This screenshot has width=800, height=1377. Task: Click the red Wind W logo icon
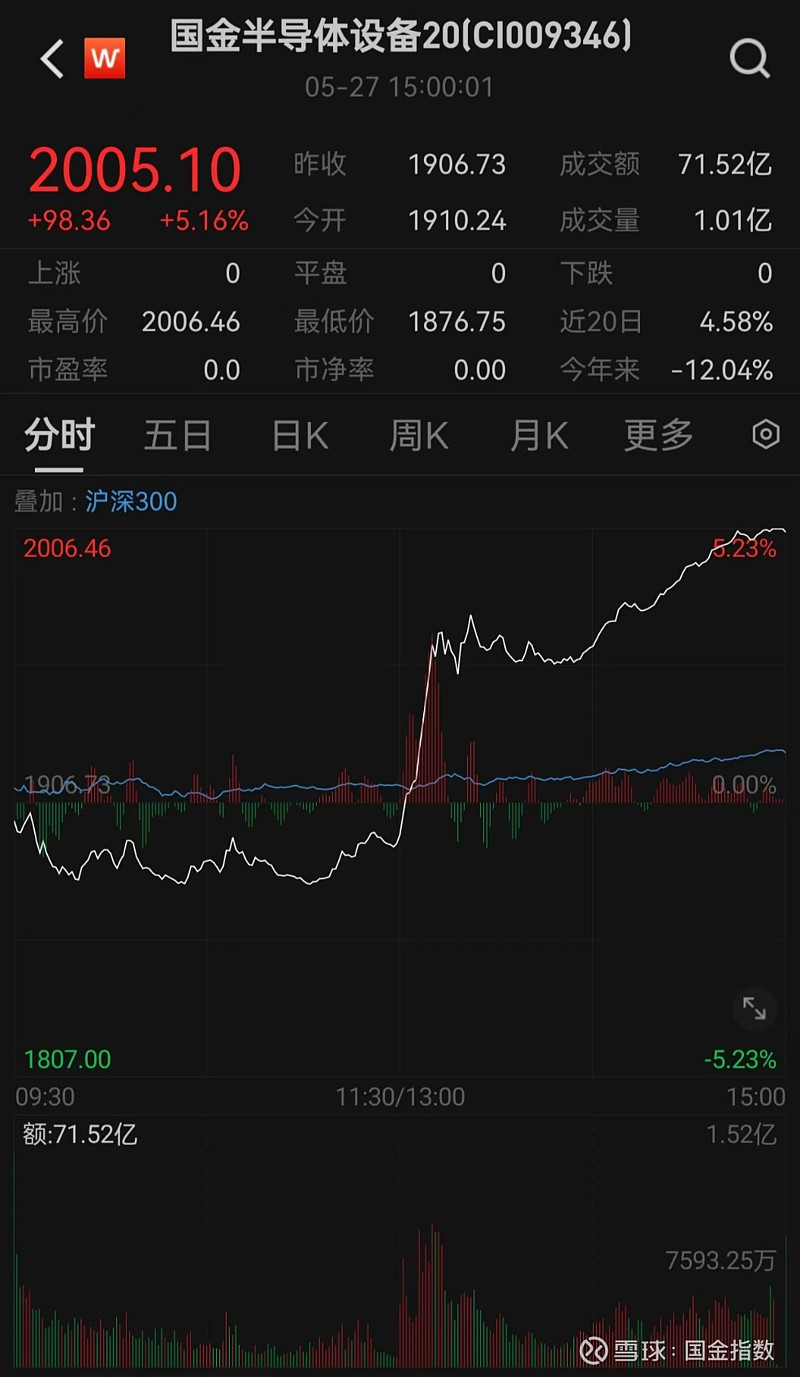click(x=105, y=58)
